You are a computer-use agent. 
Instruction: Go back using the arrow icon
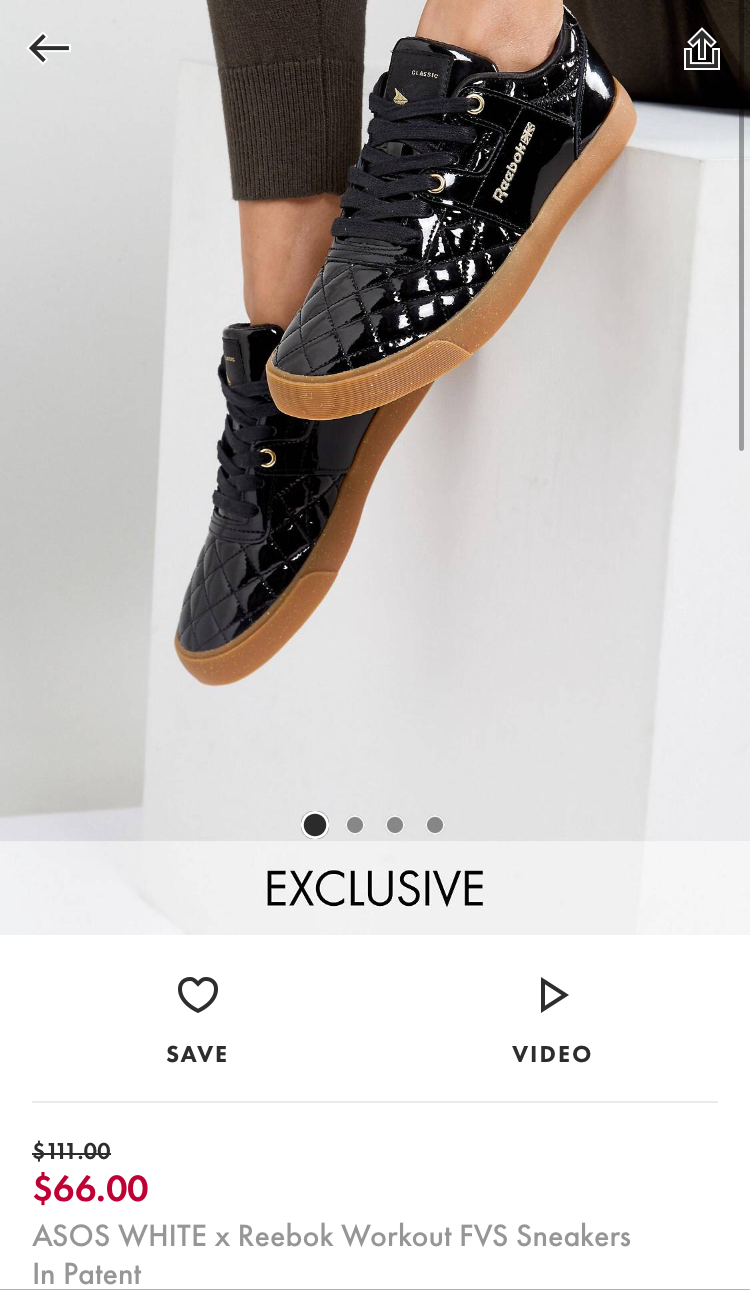(x=49, y=48)
